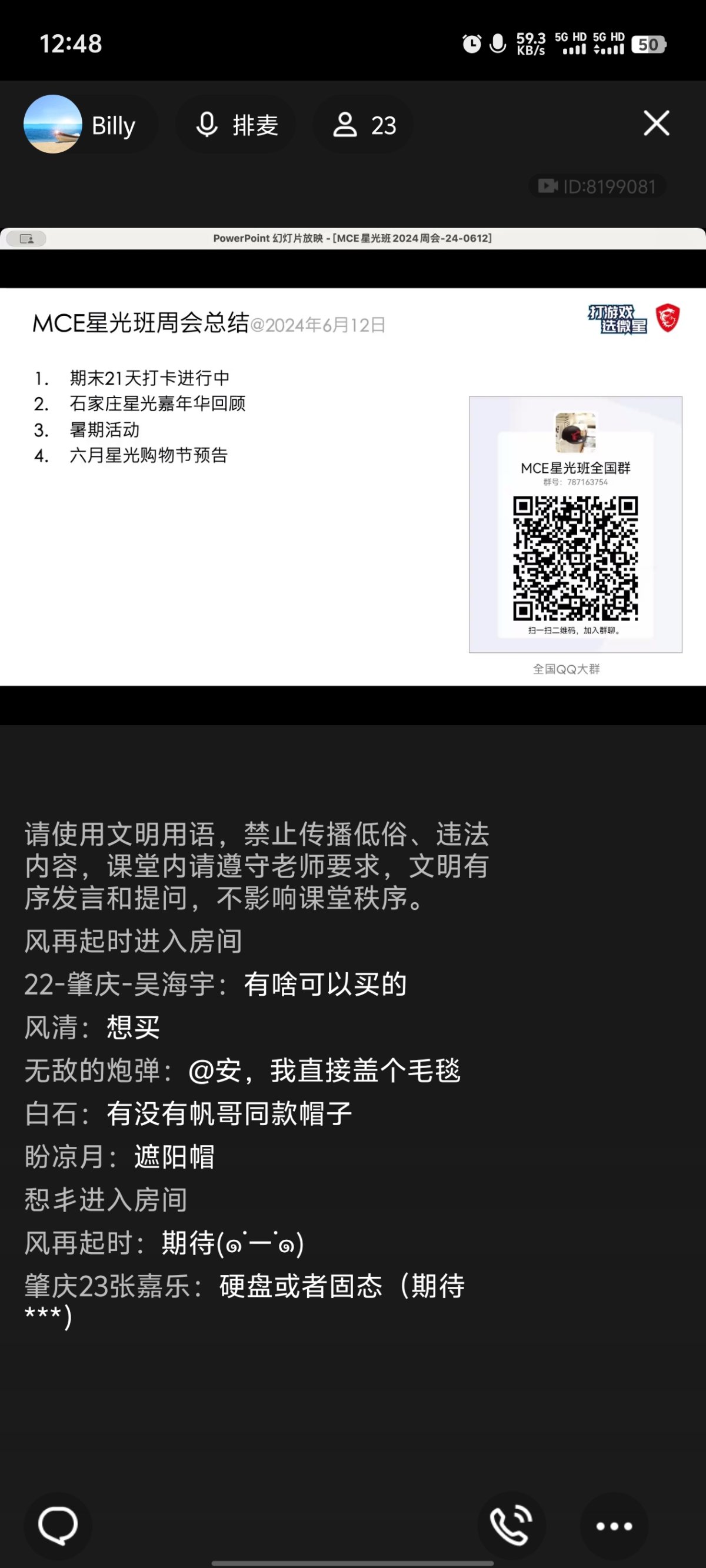Enlarge the shared PowerPoint slide view
This screenshot has height=1568, width=706.
352,487
